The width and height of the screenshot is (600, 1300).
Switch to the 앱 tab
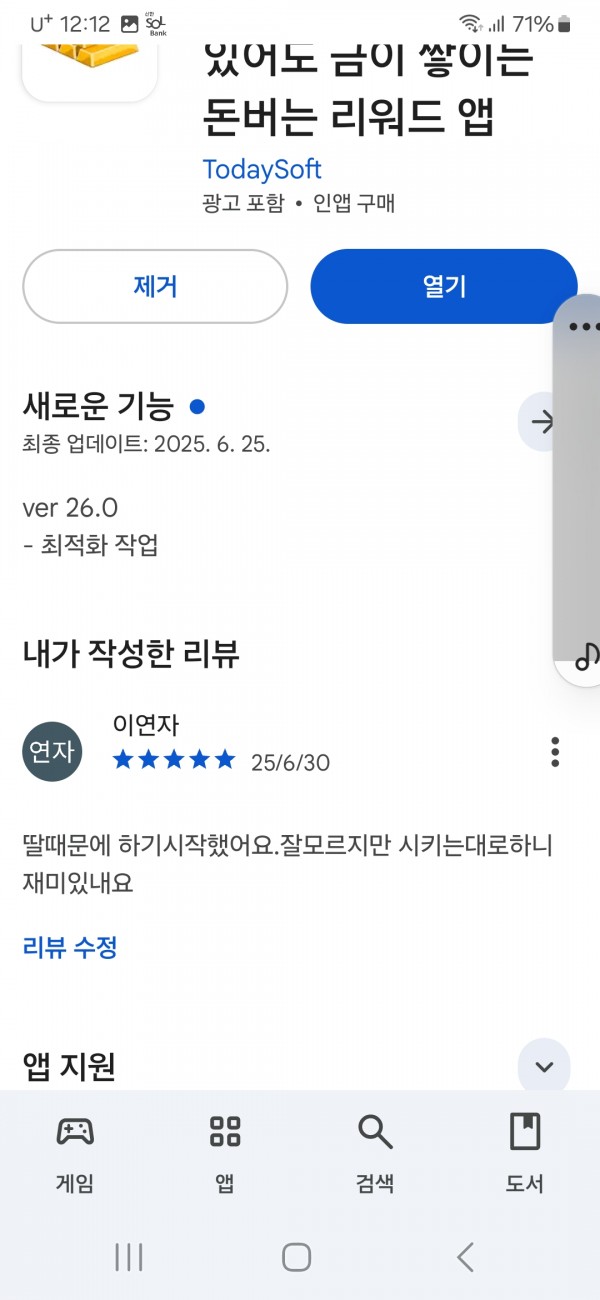225,1154
